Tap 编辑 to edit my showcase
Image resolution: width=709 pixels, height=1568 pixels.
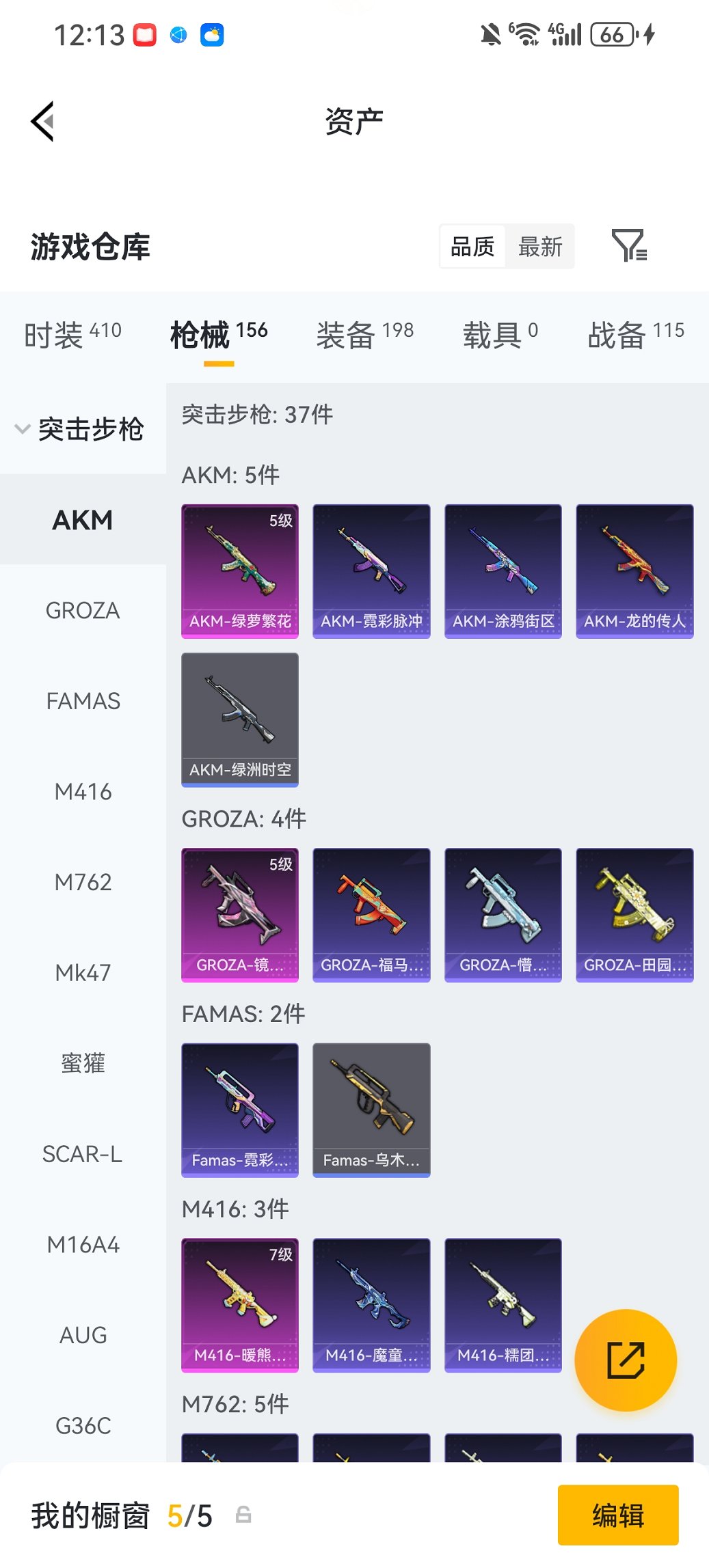pos(618,1515)
